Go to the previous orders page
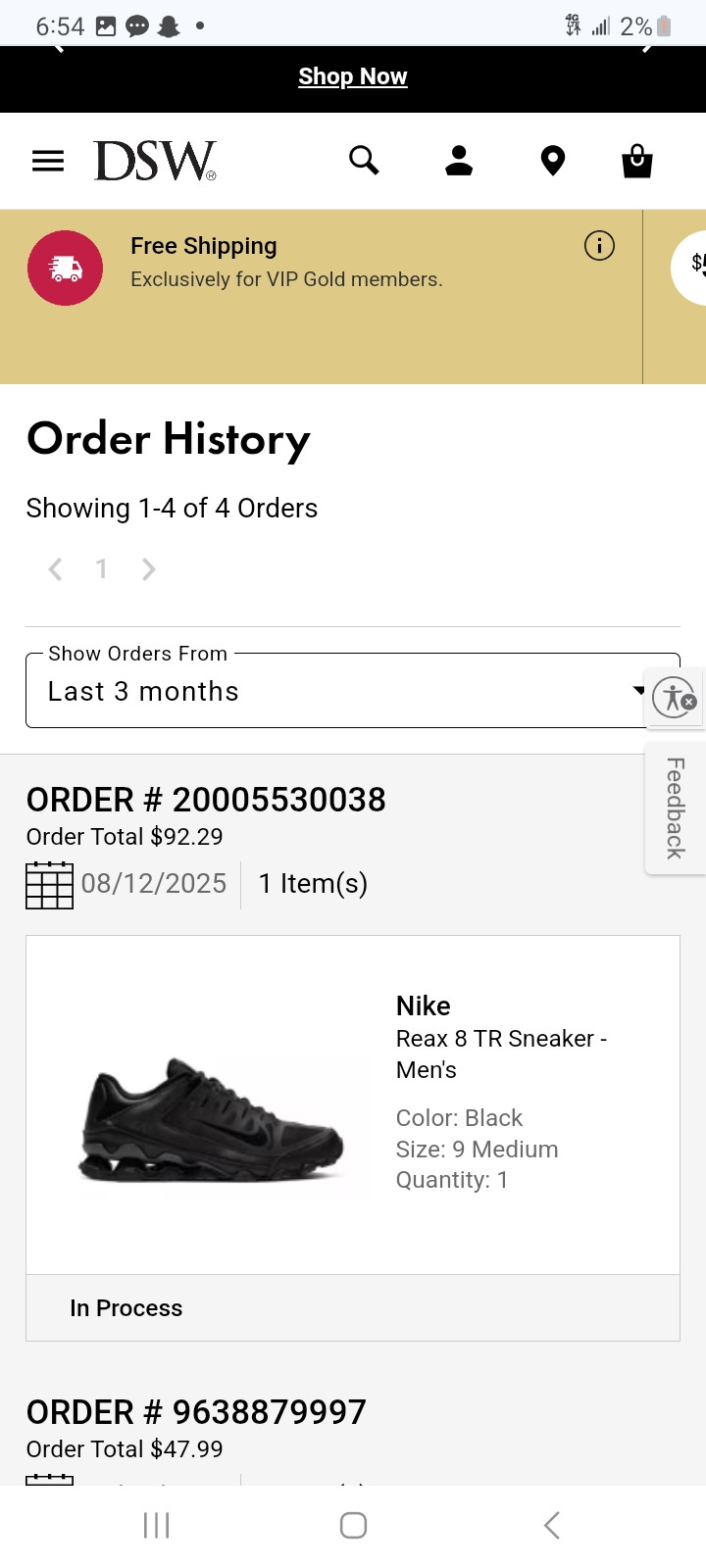The width and height of the screenshot is (706, 1568). (x=56, y=569)
